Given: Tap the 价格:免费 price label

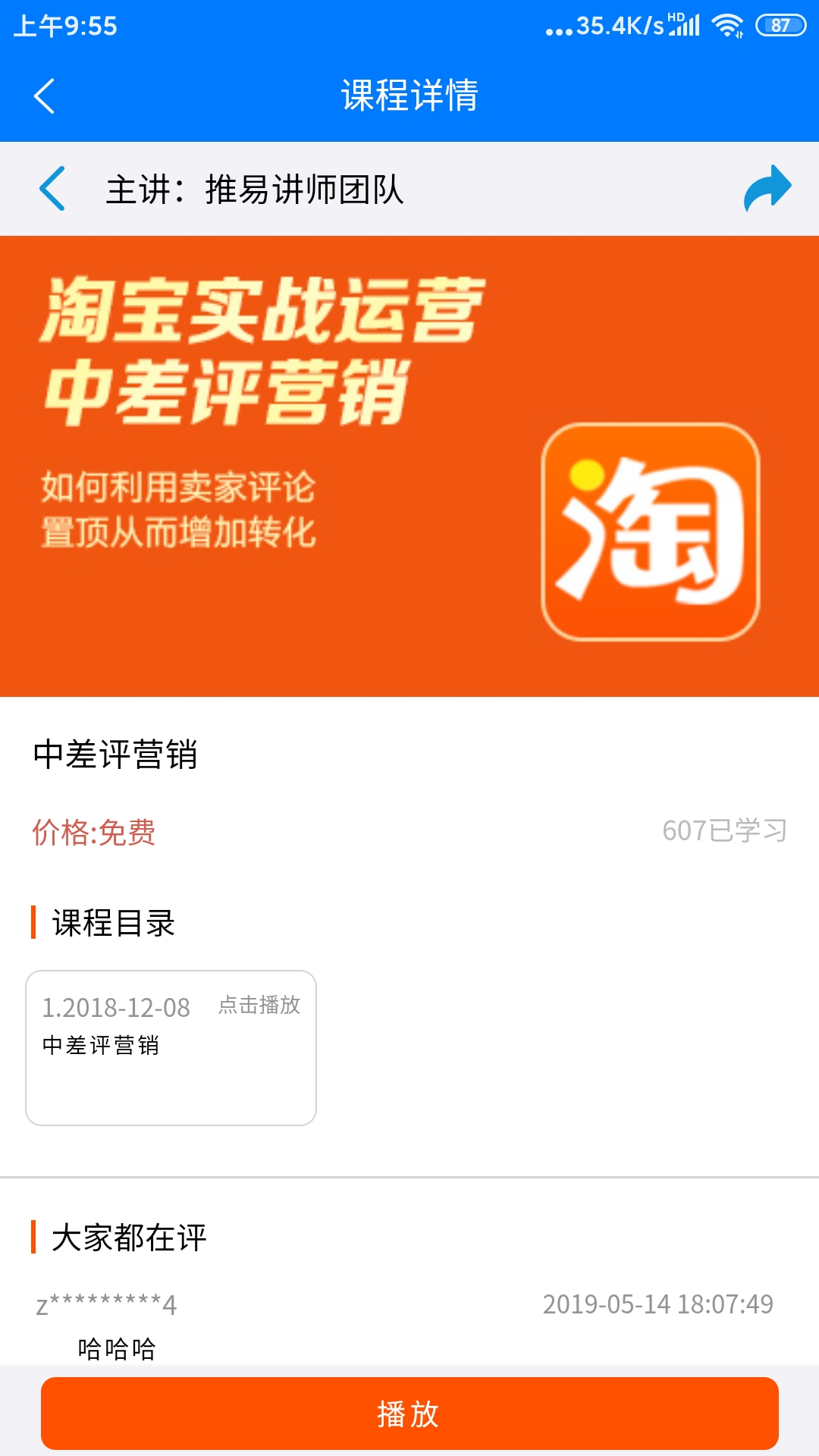Looking at the screenshot, I should (x=93, y=833).
